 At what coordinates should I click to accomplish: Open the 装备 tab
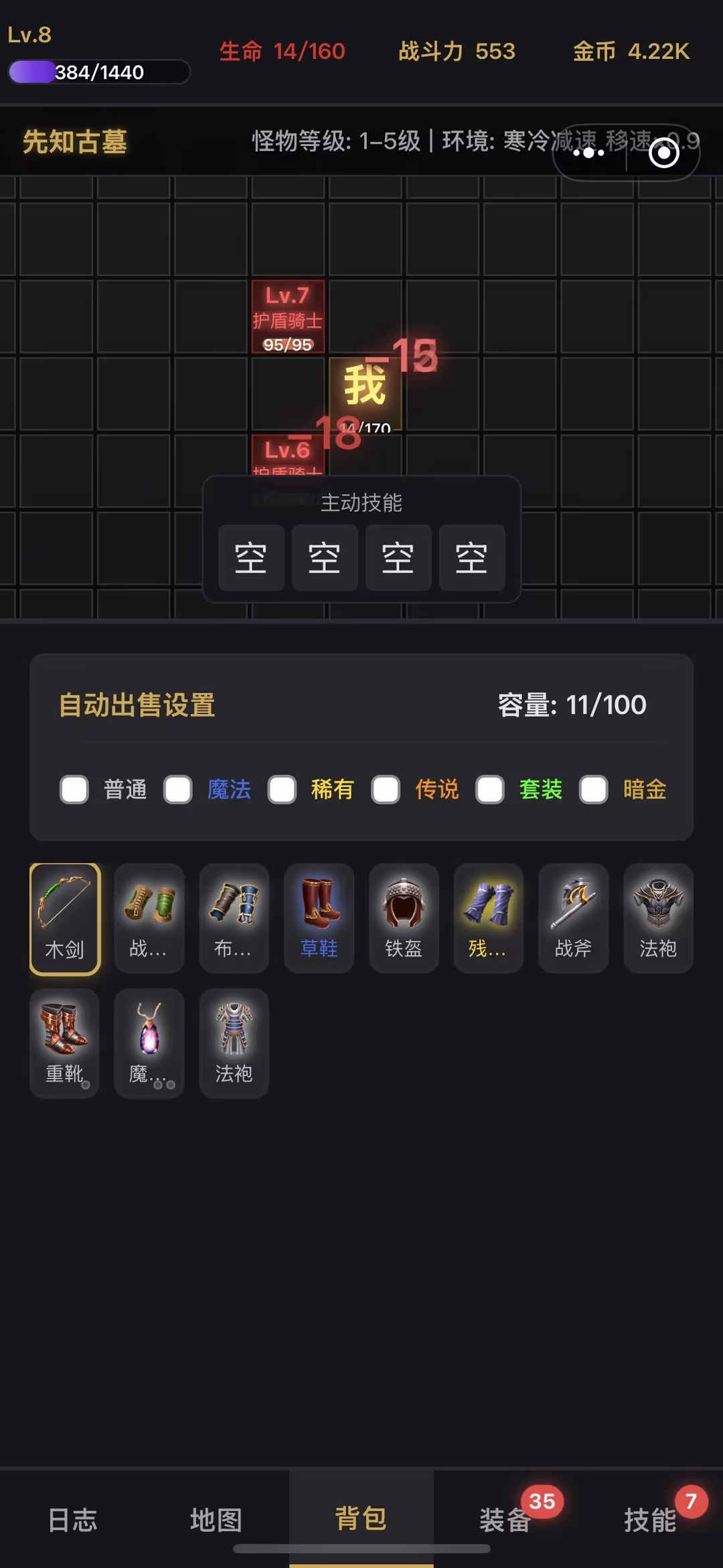pyautogui.click(x=506, y=1519)
